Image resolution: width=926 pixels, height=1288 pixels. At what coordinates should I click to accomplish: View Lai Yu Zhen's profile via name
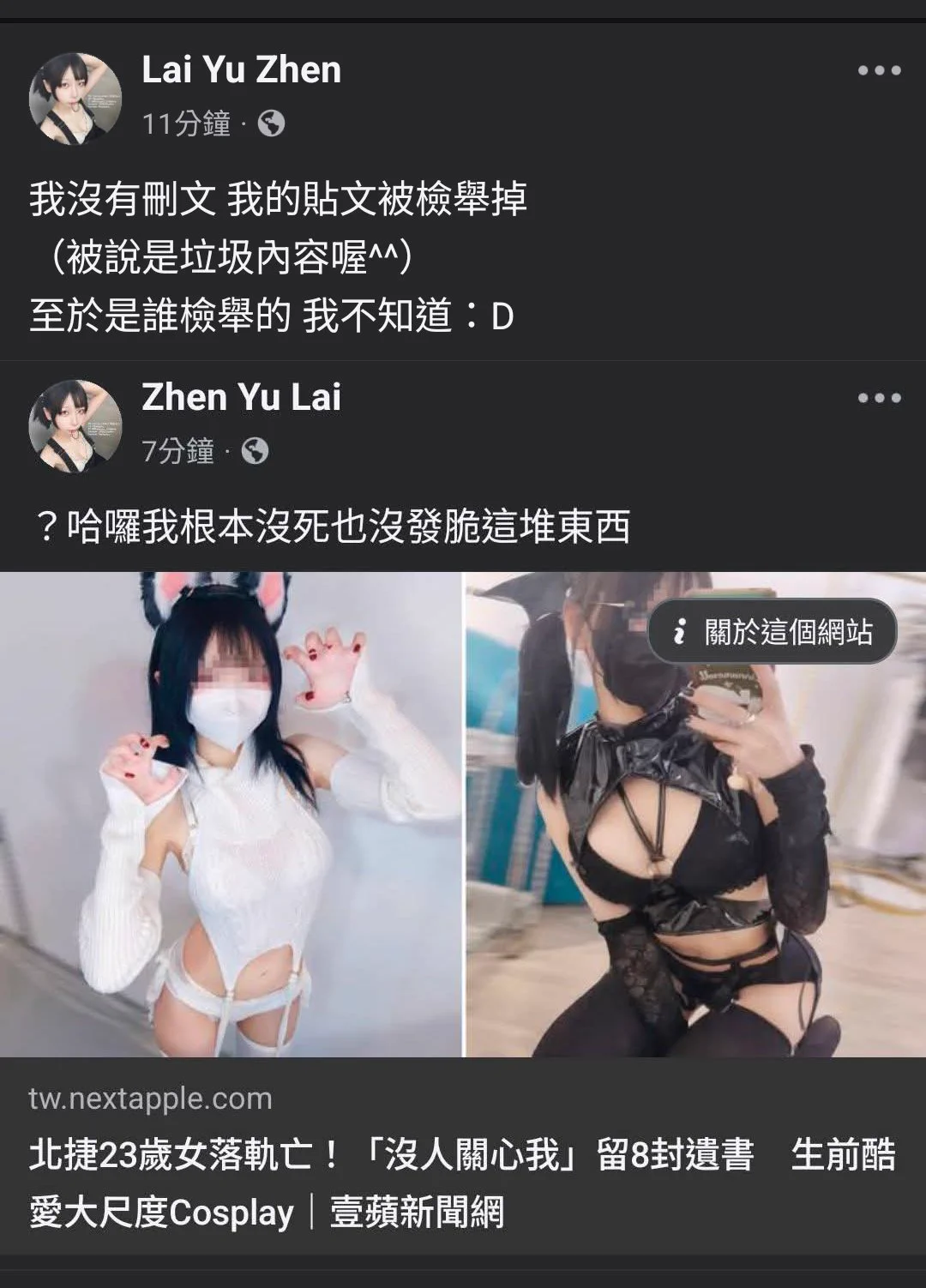241,70
